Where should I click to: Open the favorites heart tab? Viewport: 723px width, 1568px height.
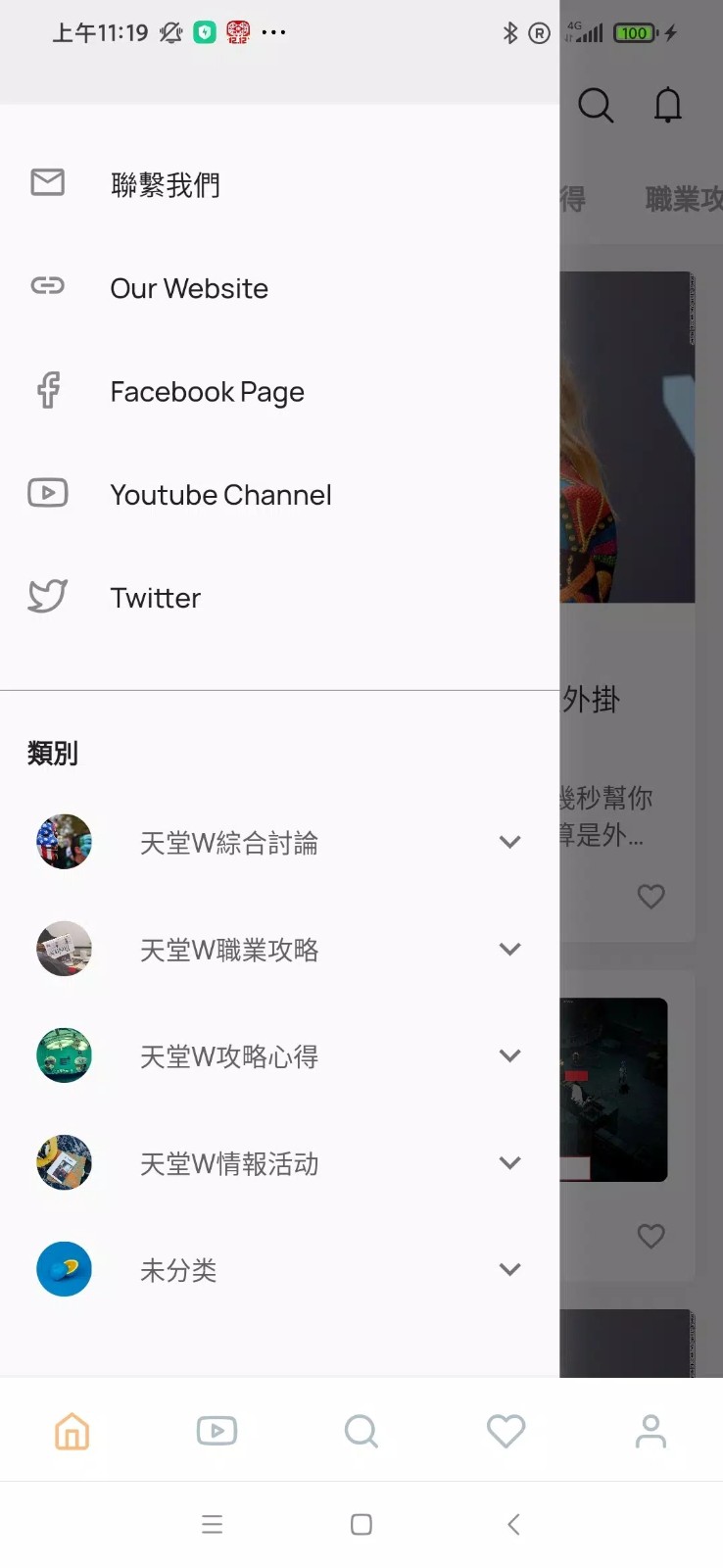pyautogui.click(x=506, y=1431)
